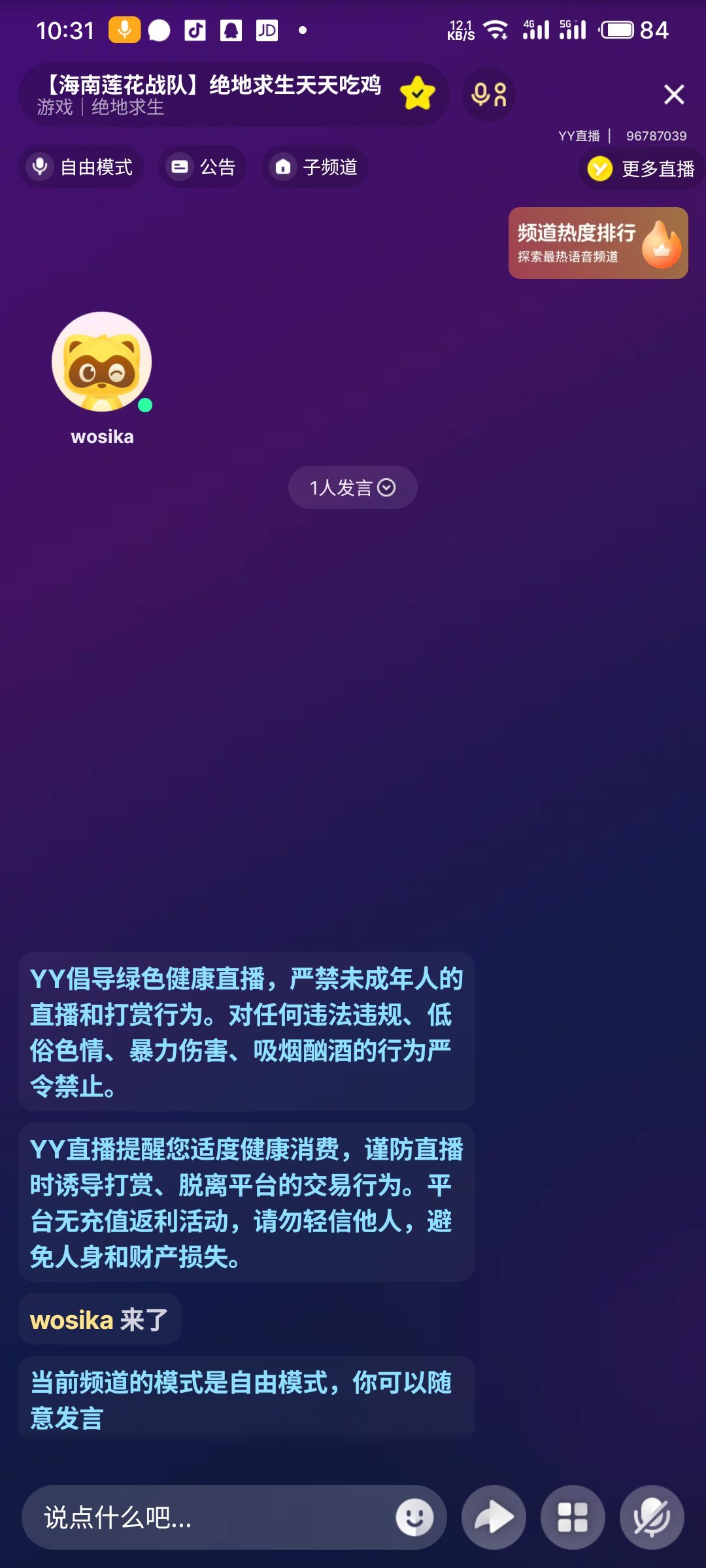
Task: Open the mic and user list icon
Action: (x=488, y=95)
